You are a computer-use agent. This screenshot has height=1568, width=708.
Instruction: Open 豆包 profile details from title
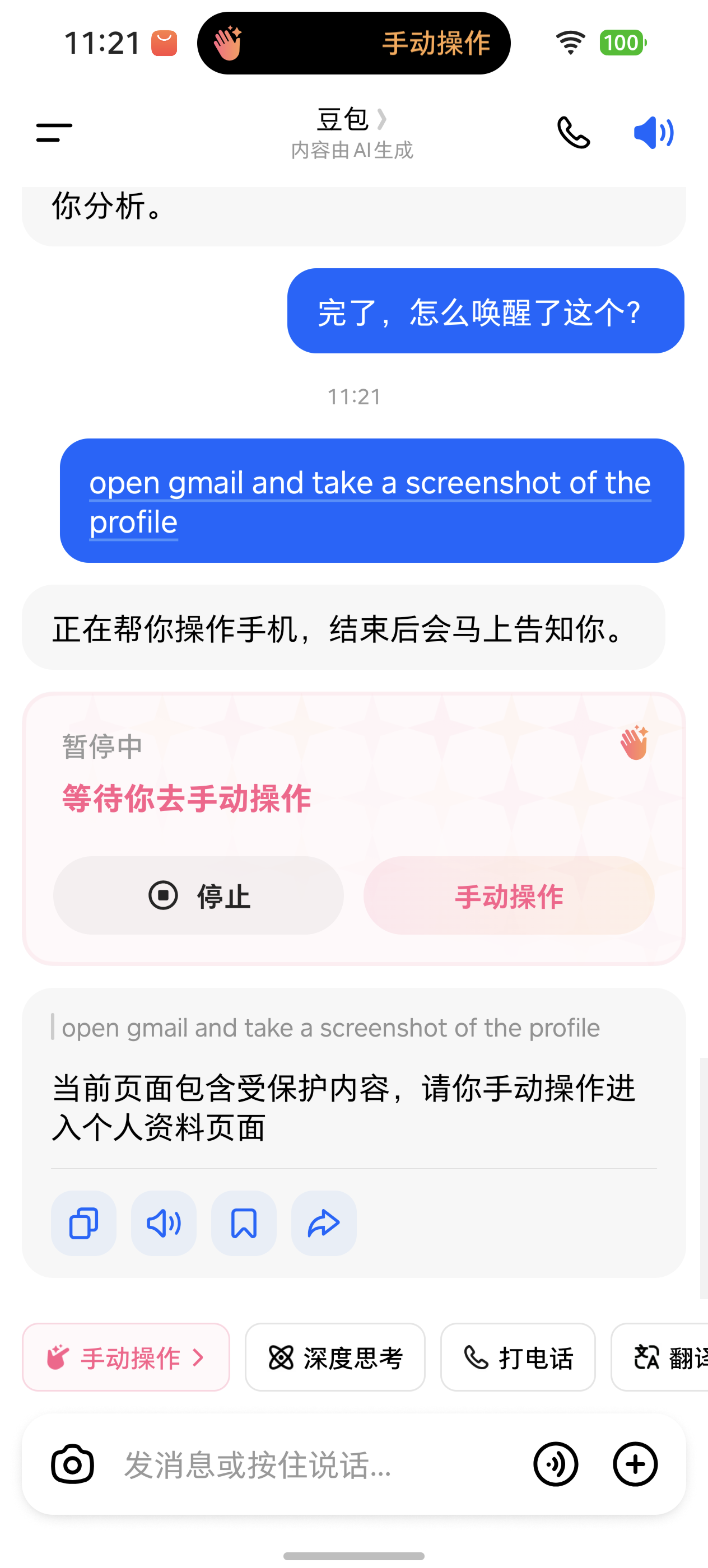pos(352,120)
